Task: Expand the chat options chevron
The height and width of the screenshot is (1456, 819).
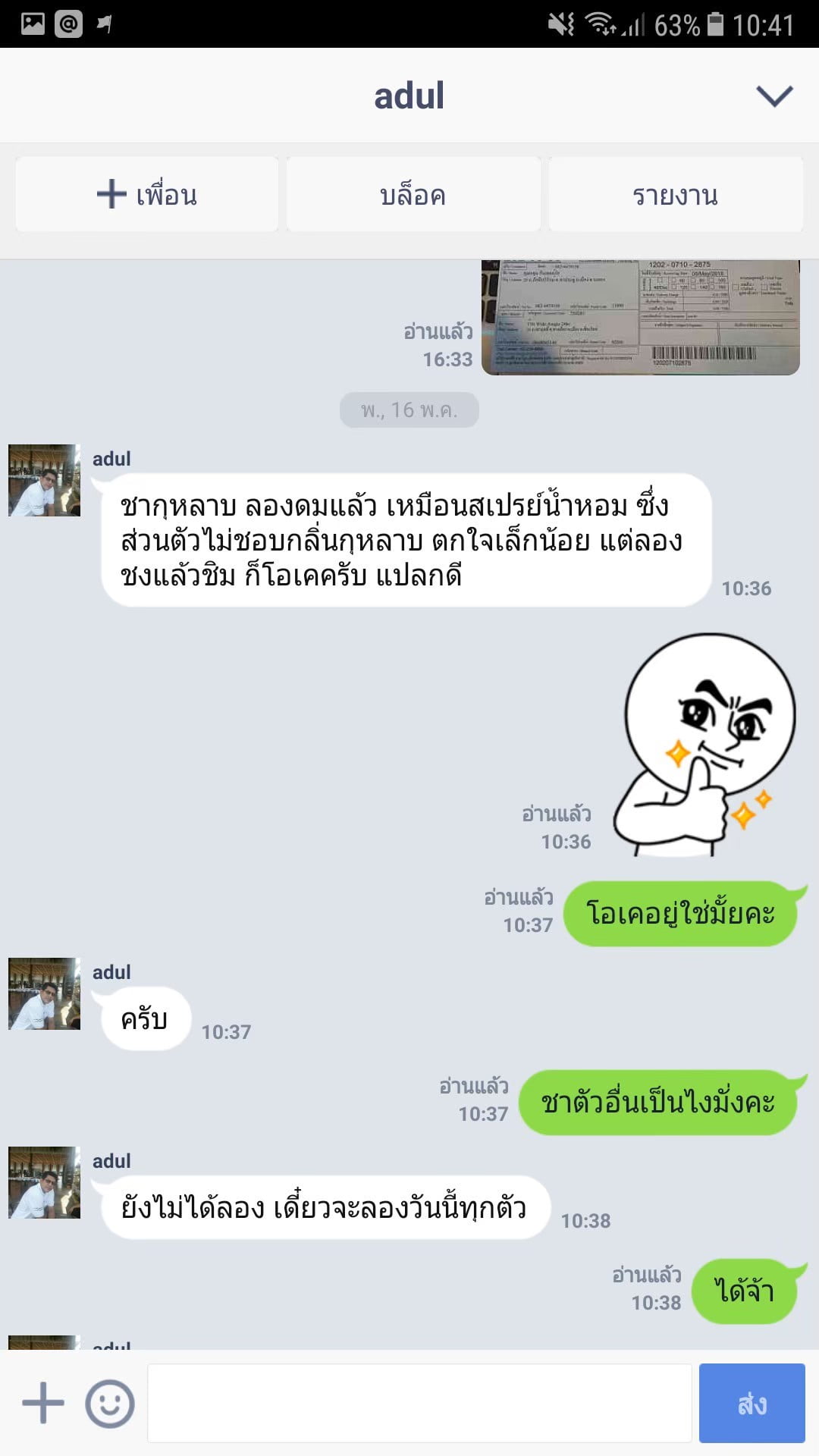Action: click(774, 96)
